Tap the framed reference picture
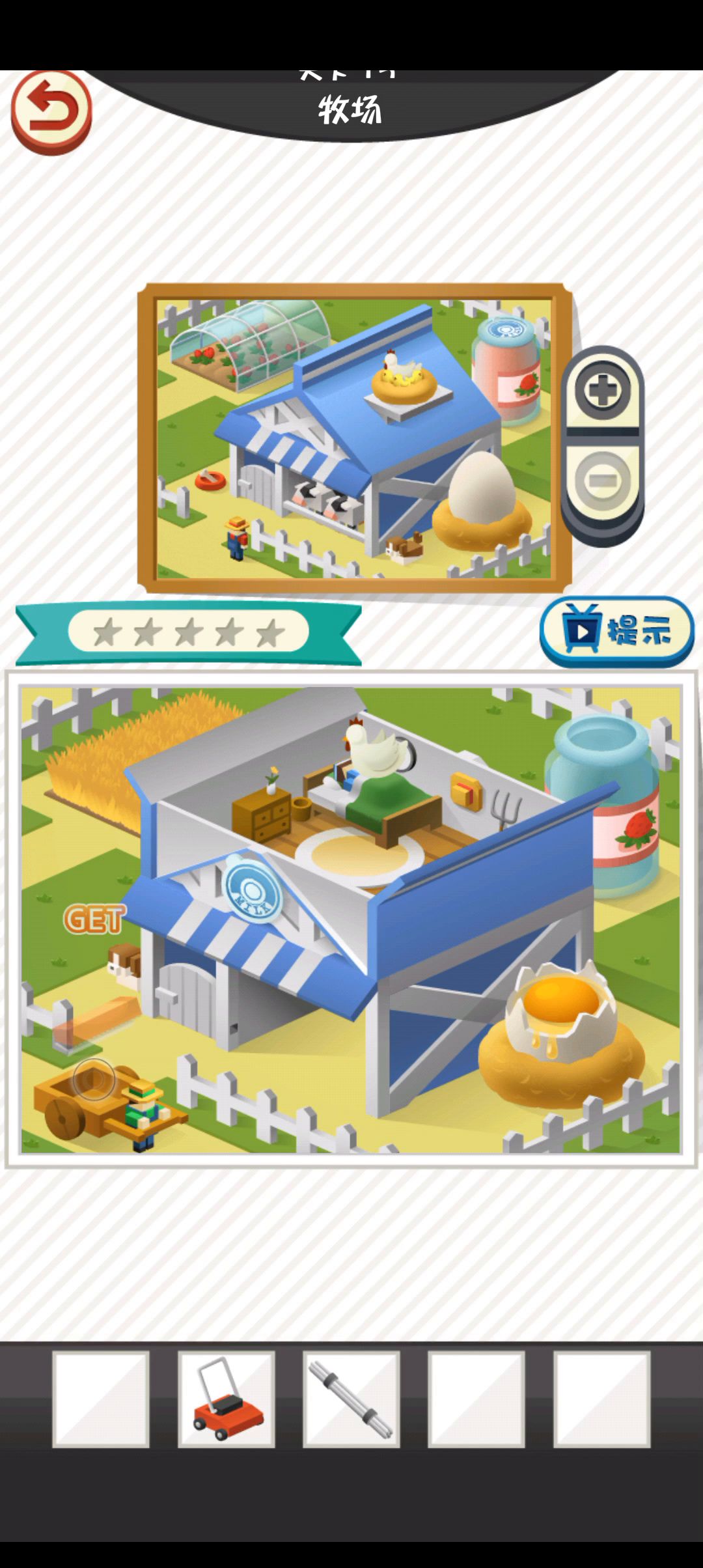This screenshot has width=703, height=1568. click(354, 438)
